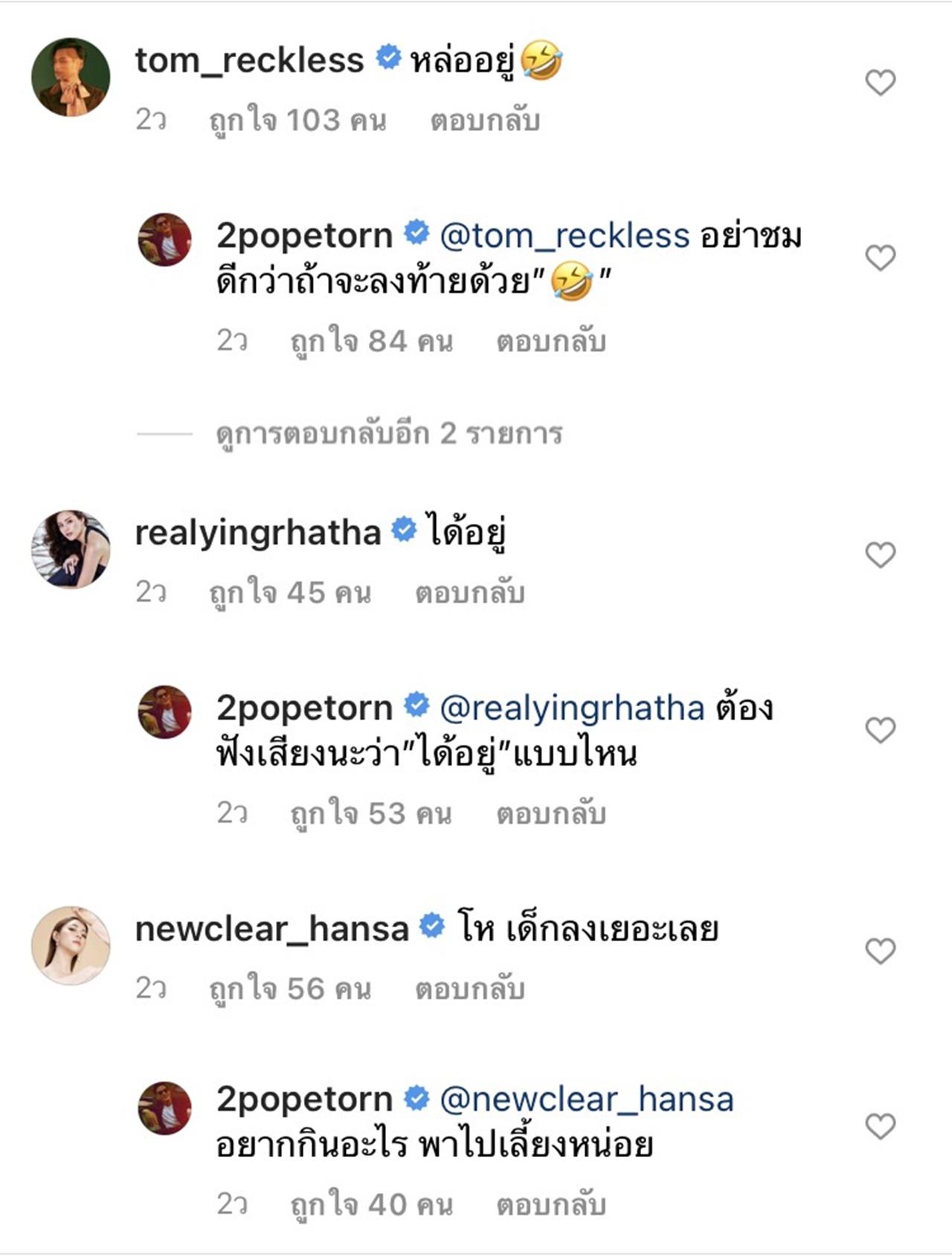
Task: Open the @tom_reckless mention link
Action: (565, 236)
